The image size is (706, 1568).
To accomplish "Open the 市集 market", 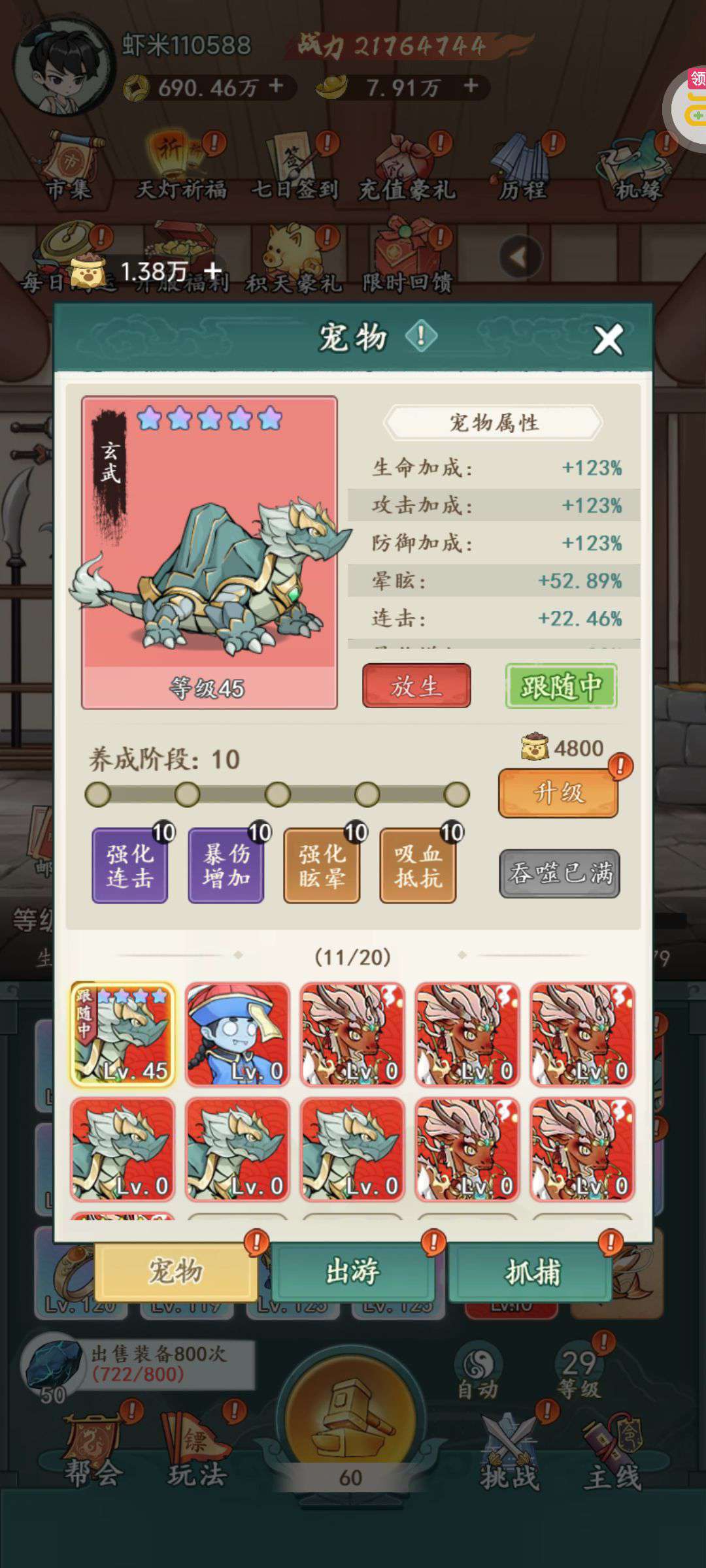I will coord(69,167).
